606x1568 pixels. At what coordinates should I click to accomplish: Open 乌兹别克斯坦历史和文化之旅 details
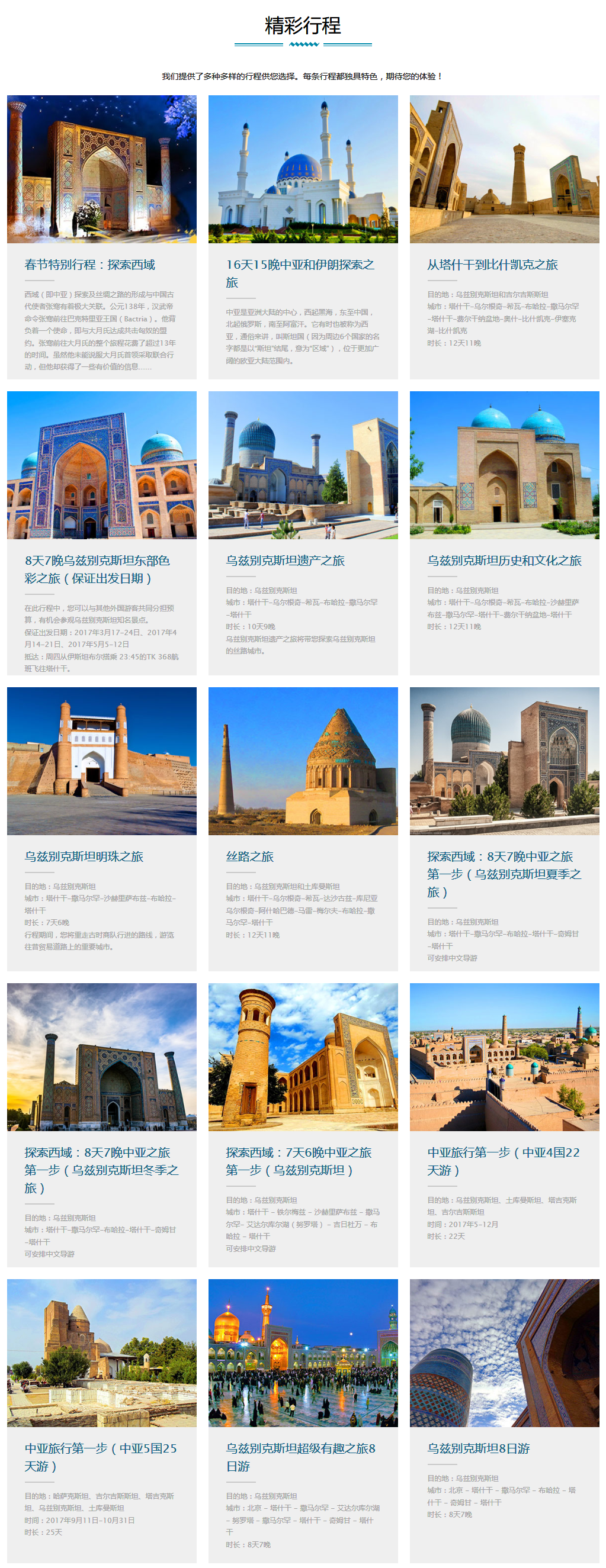(x=504, y=561)
